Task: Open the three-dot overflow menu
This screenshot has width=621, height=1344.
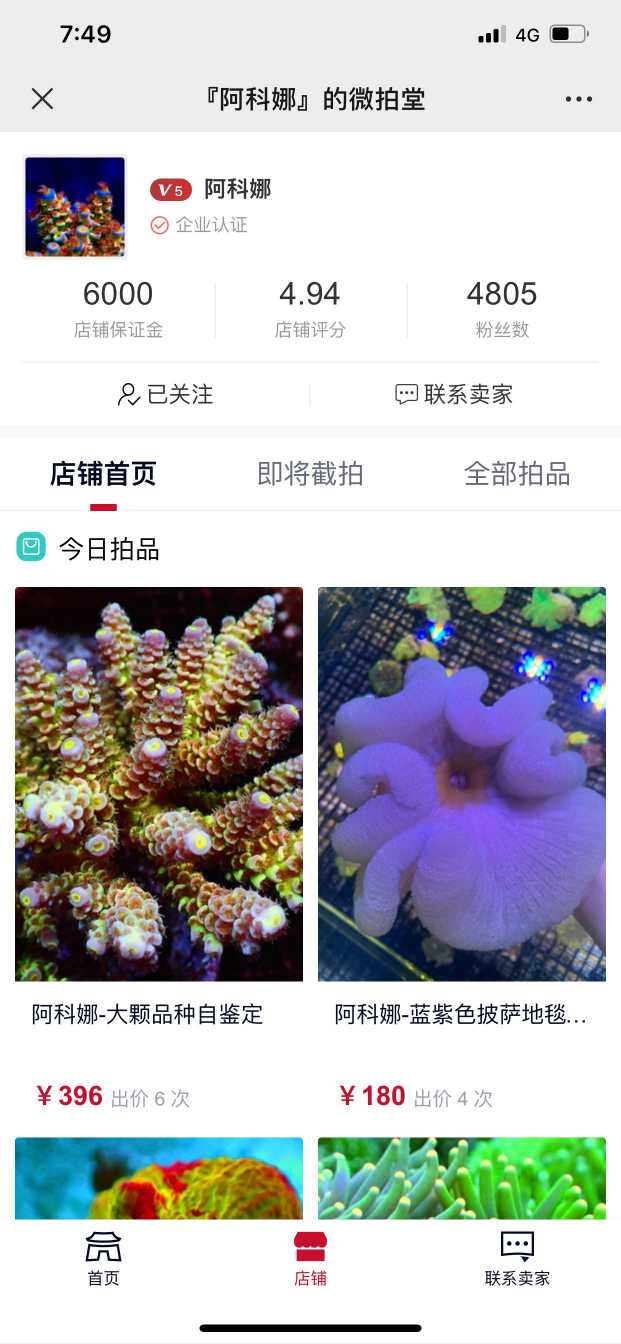Action: click(579, 98)
